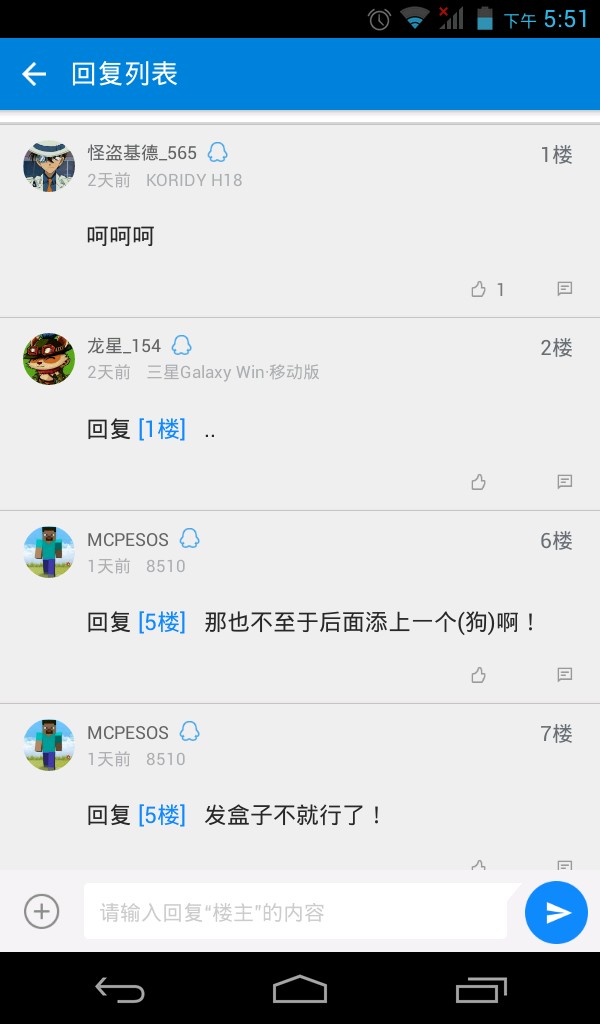The width and height of the screenshot is (600, 1024).
Task: View MCPESOS's avatar on the 6楼 comment
Action: click(49, 552)
